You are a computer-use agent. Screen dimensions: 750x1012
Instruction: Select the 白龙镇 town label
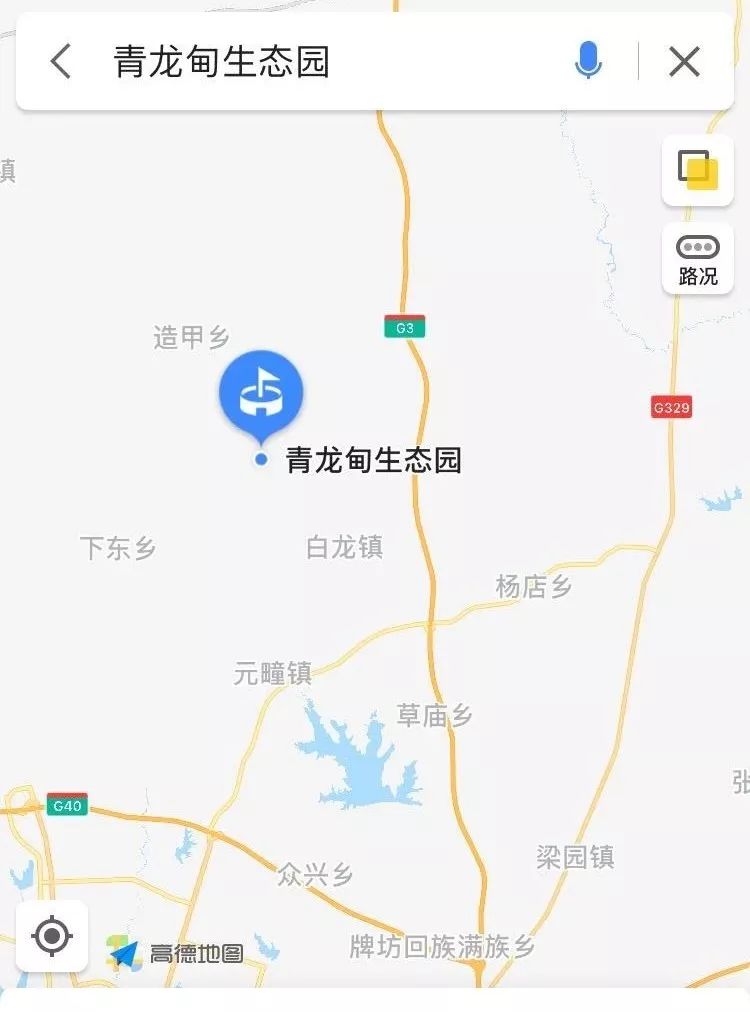pos(345,549)
